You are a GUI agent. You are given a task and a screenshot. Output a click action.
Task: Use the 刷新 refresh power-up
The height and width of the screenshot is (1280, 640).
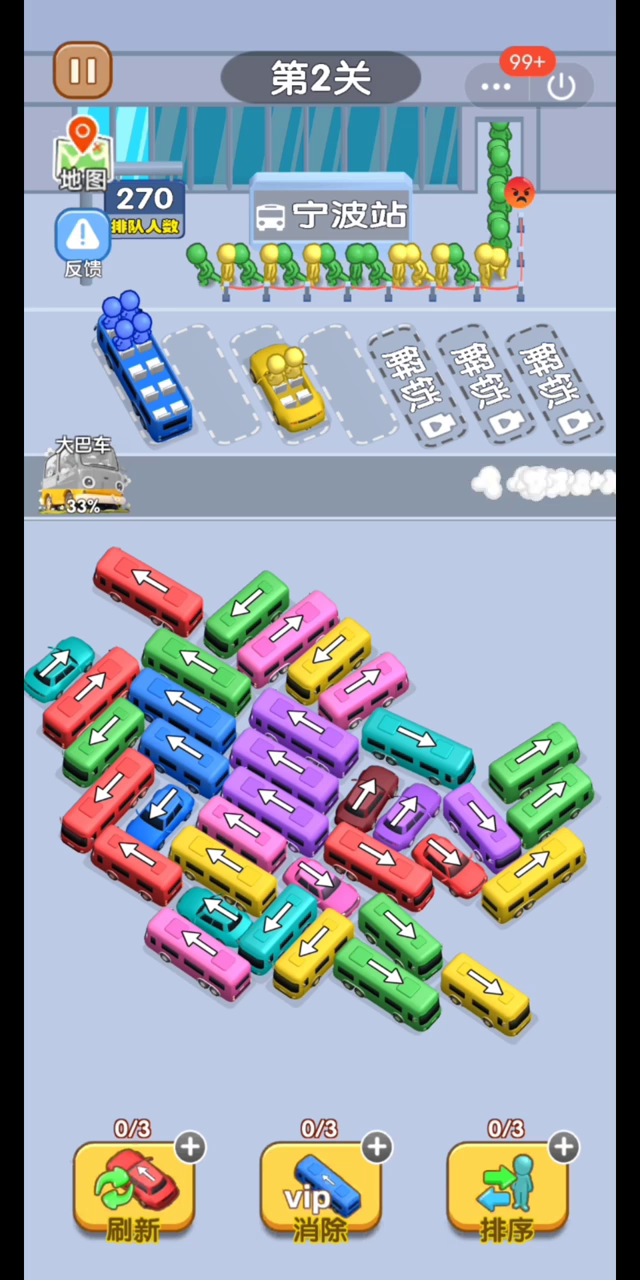134,1192
